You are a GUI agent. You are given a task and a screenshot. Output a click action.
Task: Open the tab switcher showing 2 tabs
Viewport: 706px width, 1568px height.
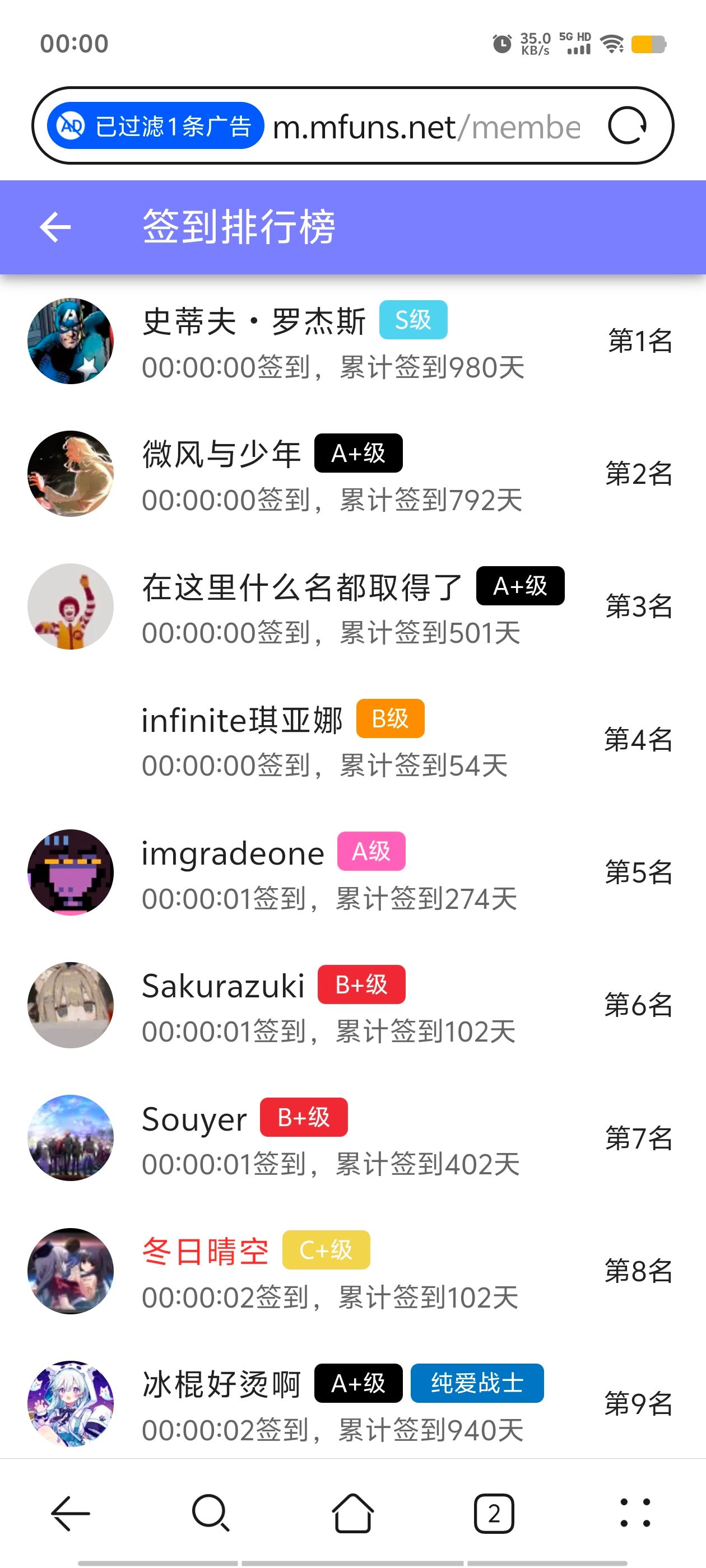[494, 1514]
